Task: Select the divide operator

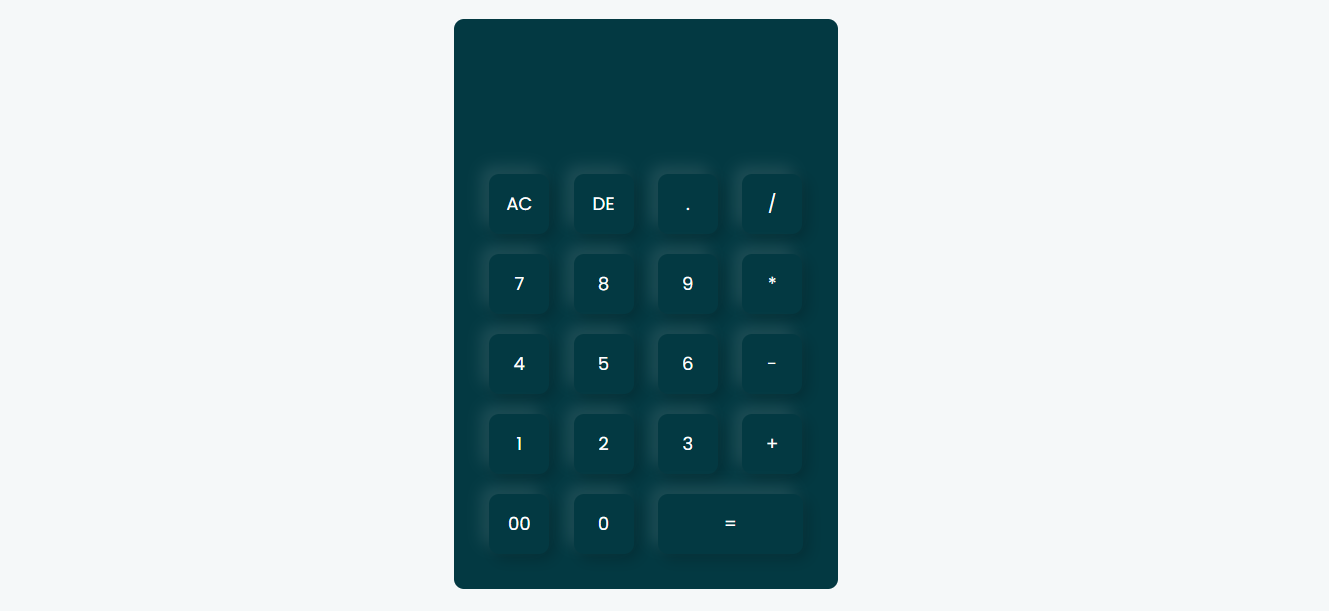Action: [x=771, y=204]
